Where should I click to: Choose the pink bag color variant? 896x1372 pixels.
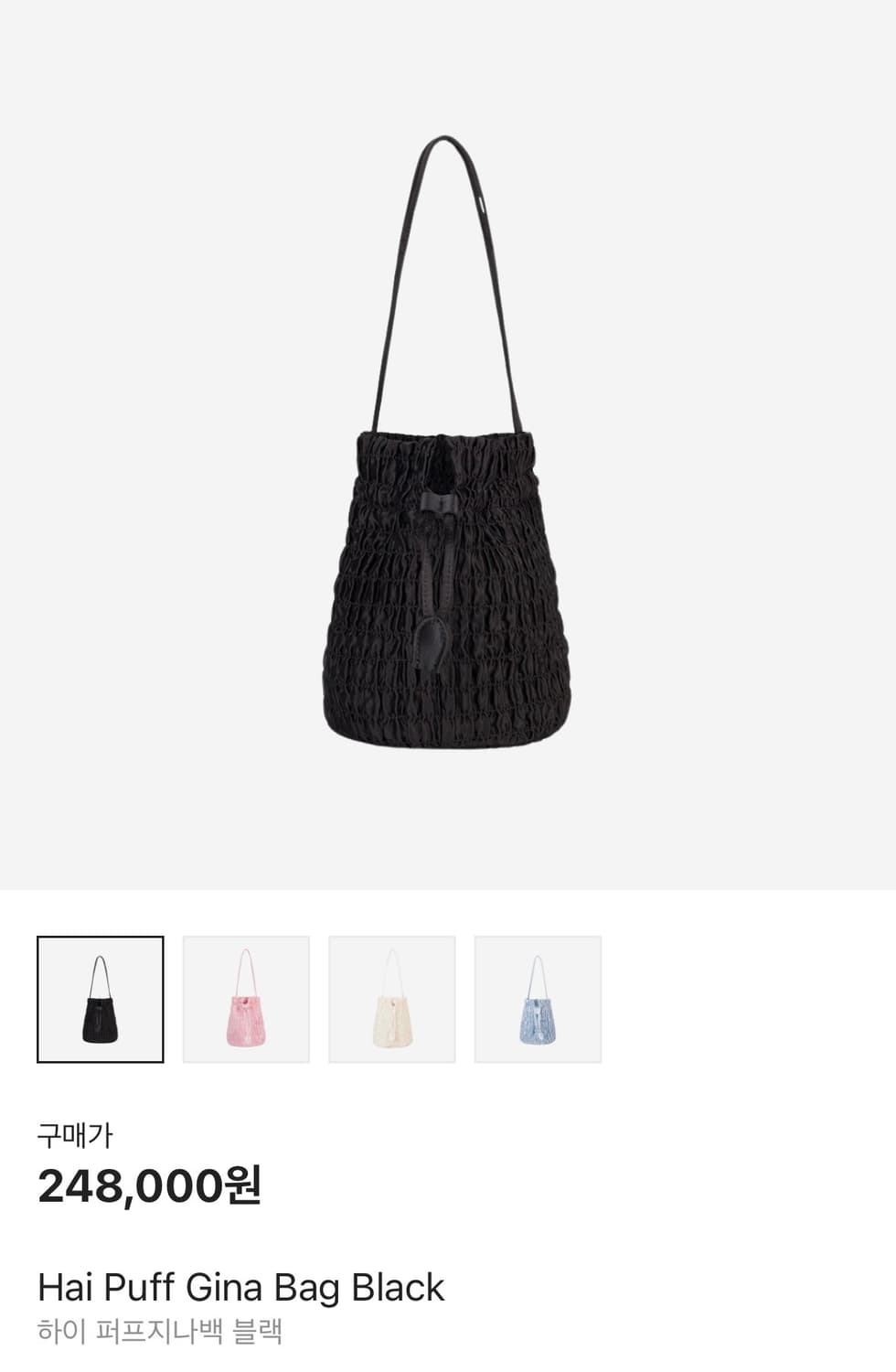tap(246, 999)
